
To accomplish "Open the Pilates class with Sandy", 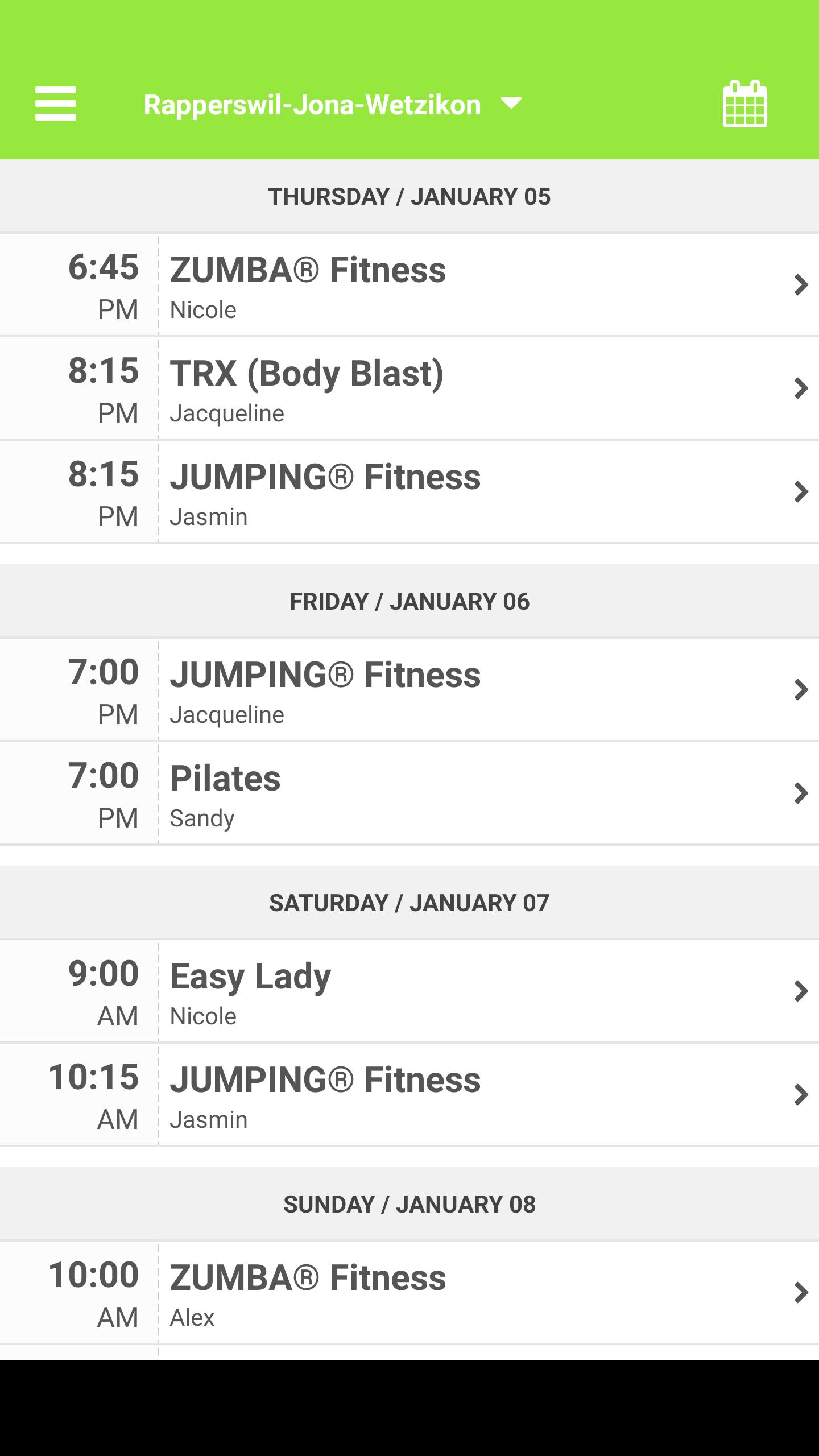I will click(x=409, y=793).
